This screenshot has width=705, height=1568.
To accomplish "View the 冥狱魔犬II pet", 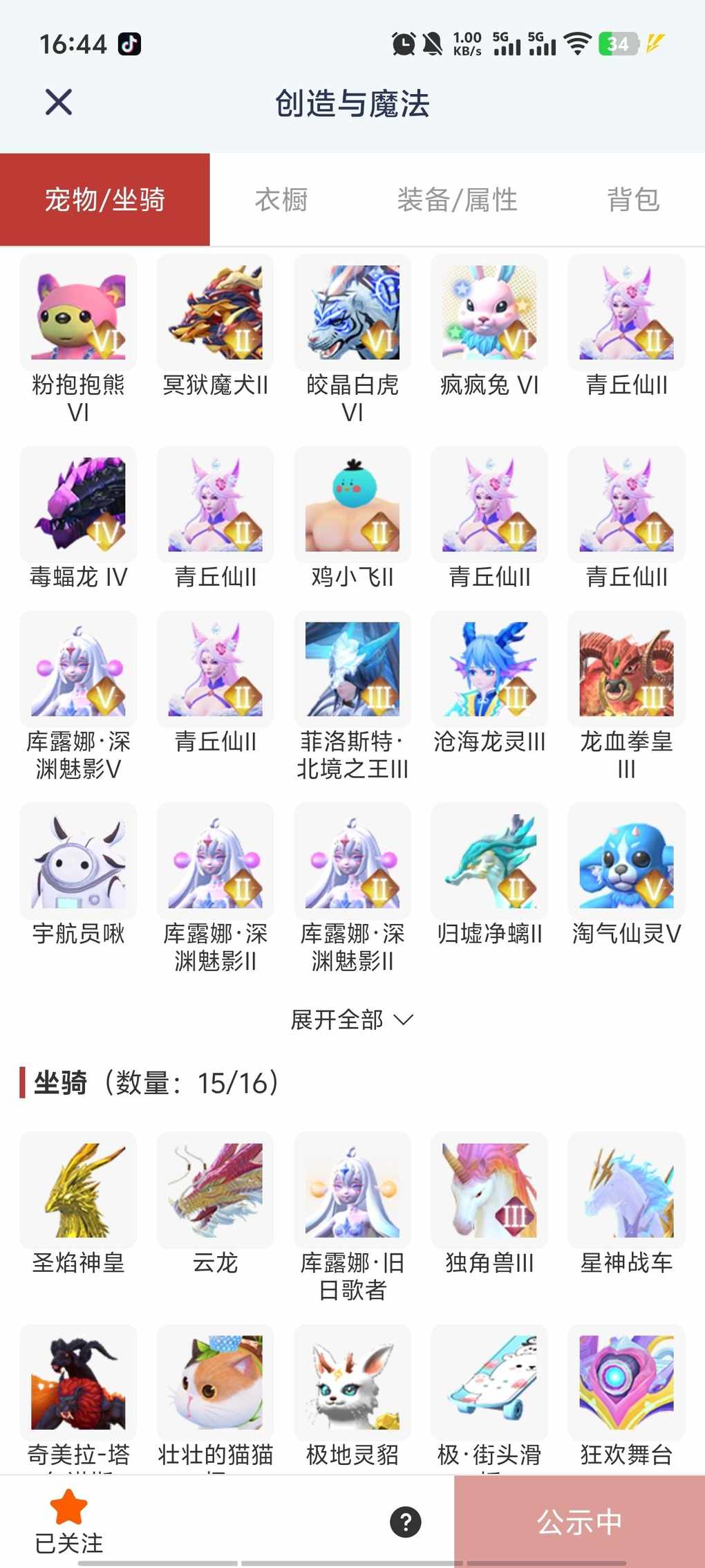I will coord(215,313).
